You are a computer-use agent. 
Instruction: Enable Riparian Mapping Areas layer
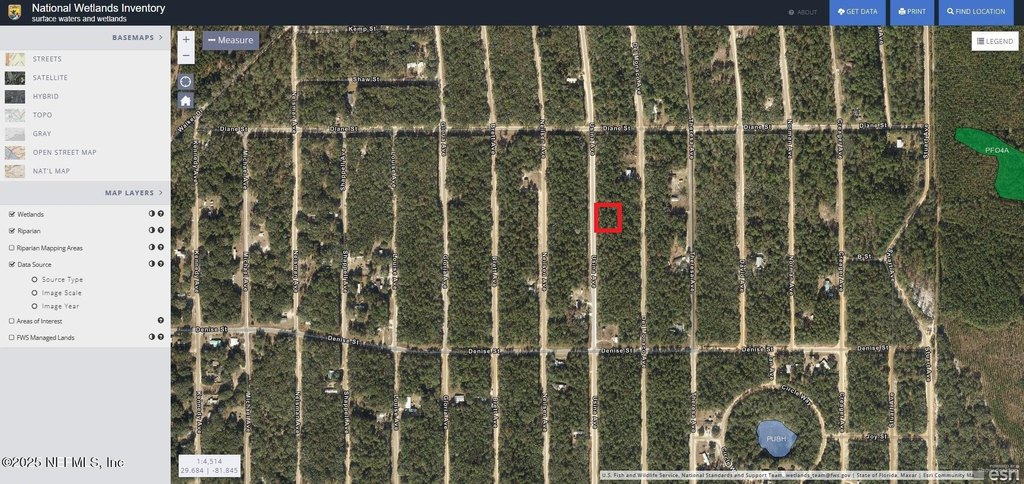pos(12,247)
